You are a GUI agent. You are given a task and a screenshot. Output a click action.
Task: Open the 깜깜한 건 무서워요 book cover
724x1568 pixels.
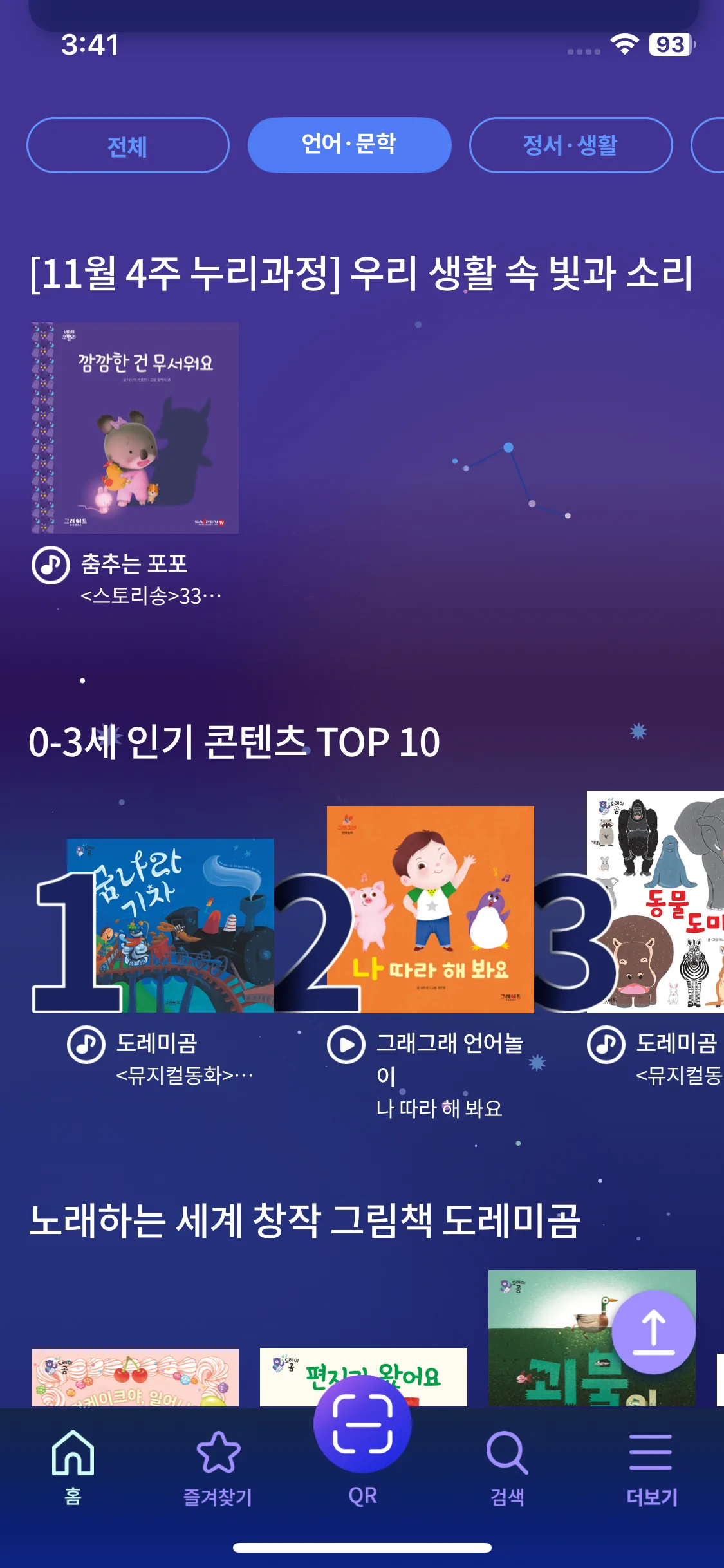click(x=135, y=428)
